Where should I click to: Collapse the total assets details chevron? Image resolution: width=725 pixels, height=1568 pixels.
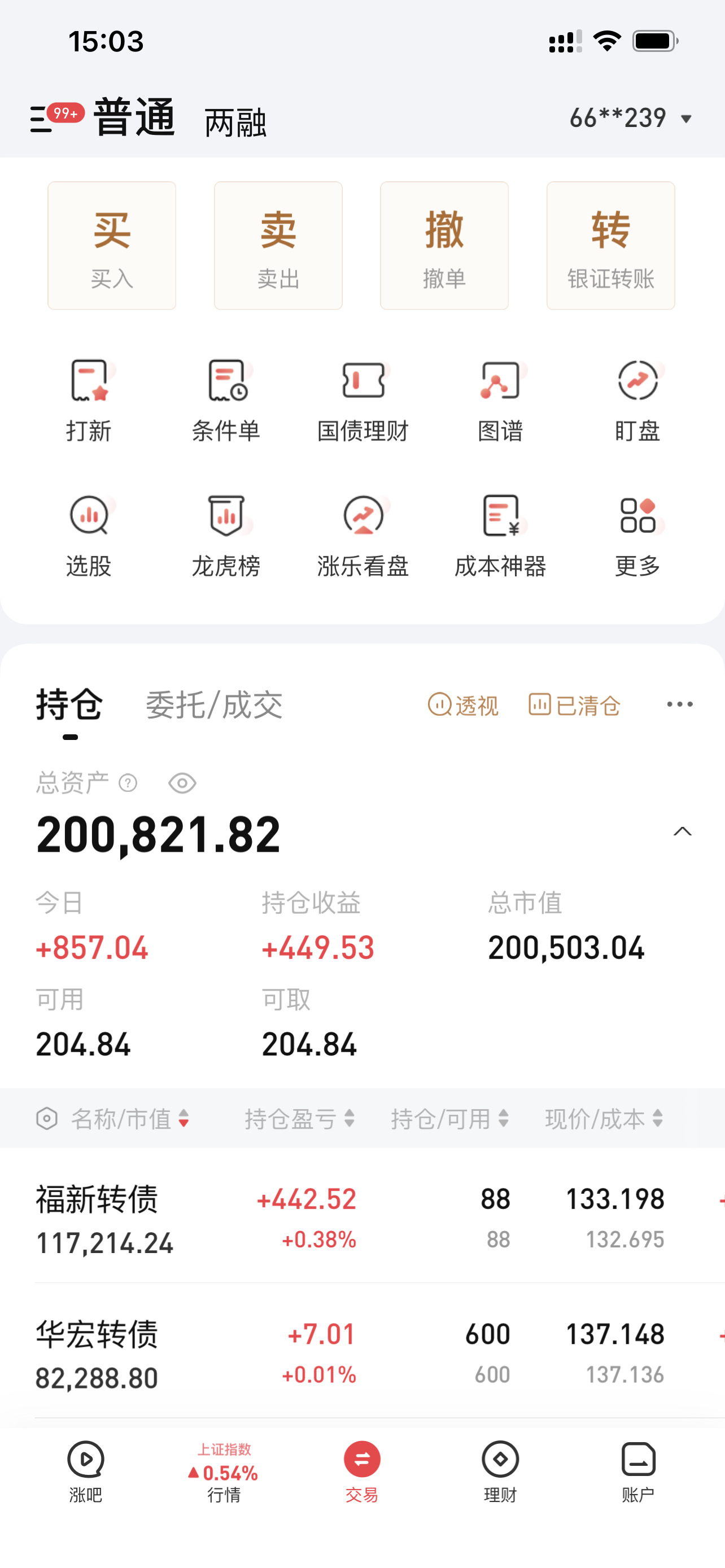coord(683,831)
